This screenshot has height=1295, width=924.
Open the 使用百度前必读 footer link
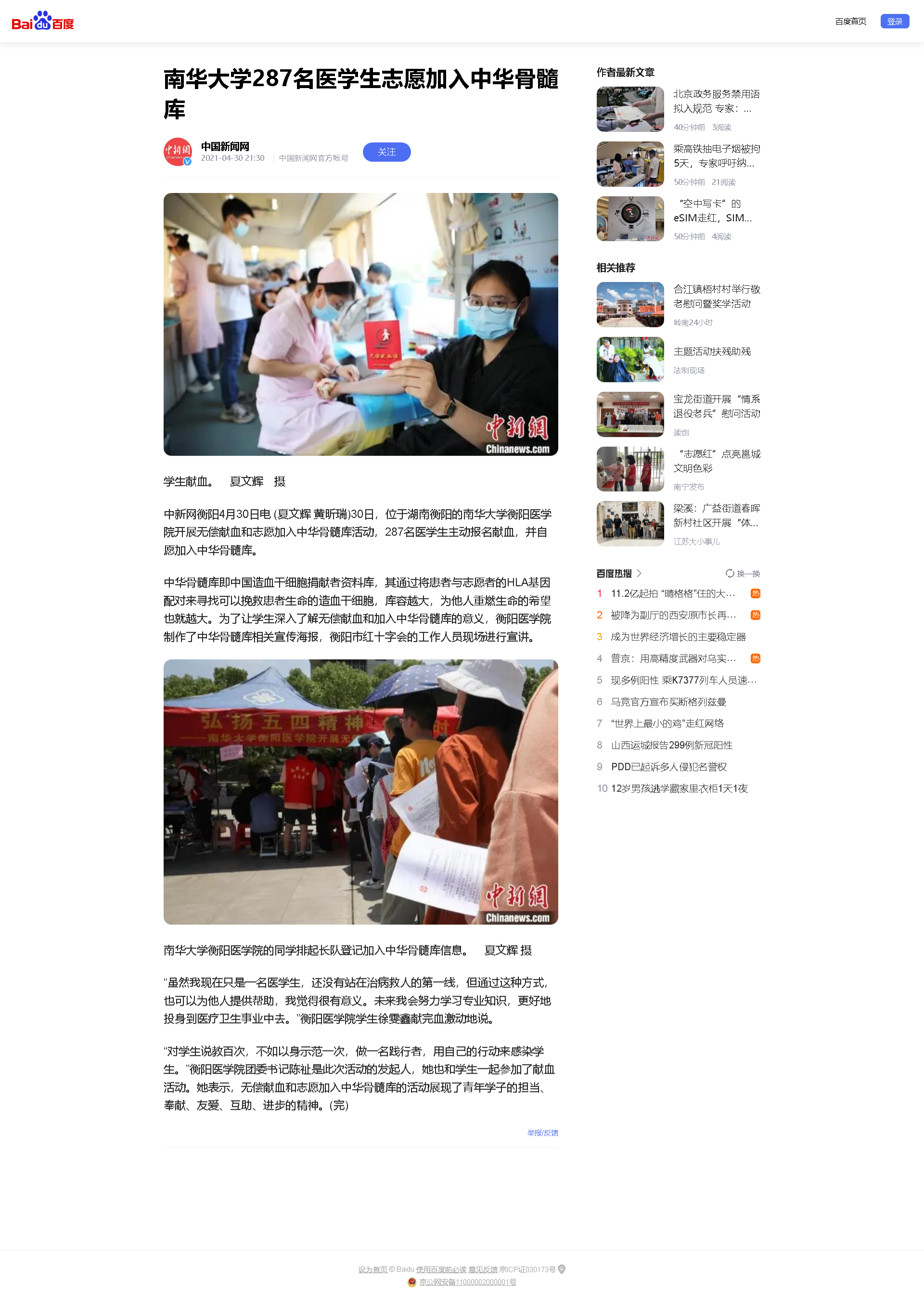(x=441, y=1269)
